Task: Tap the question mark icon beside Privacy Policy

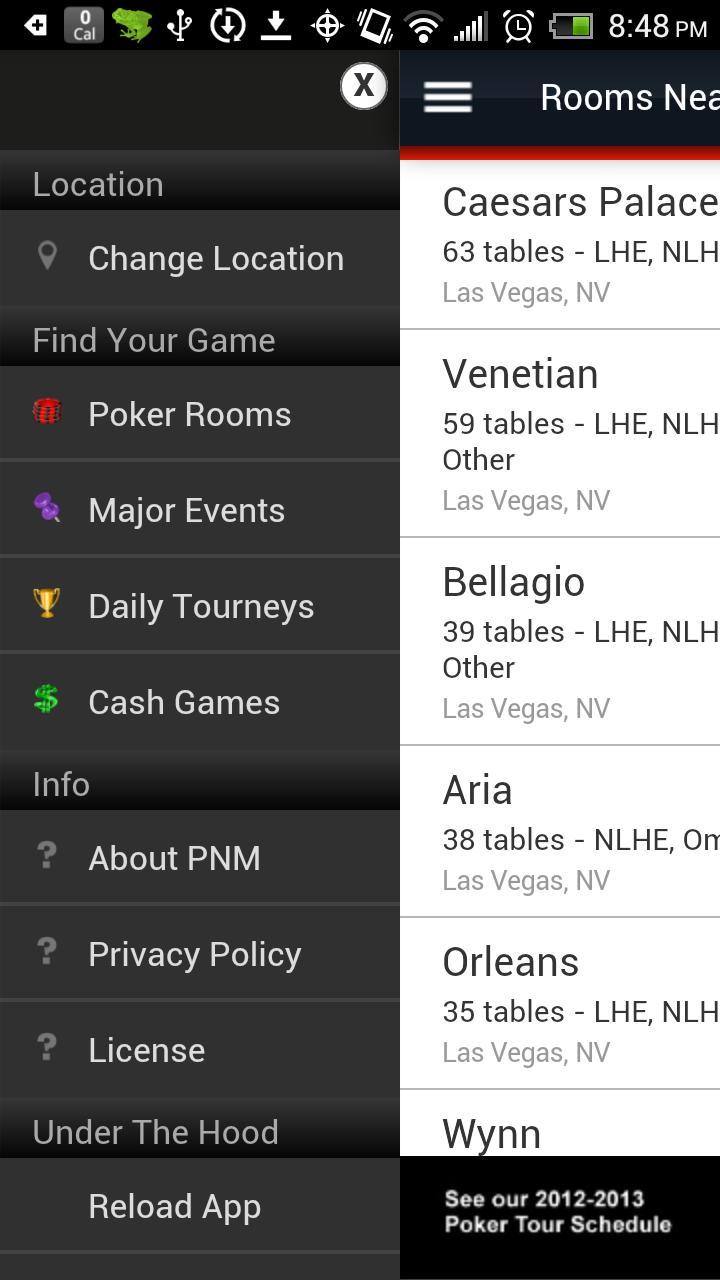Action: click(47, 953)
